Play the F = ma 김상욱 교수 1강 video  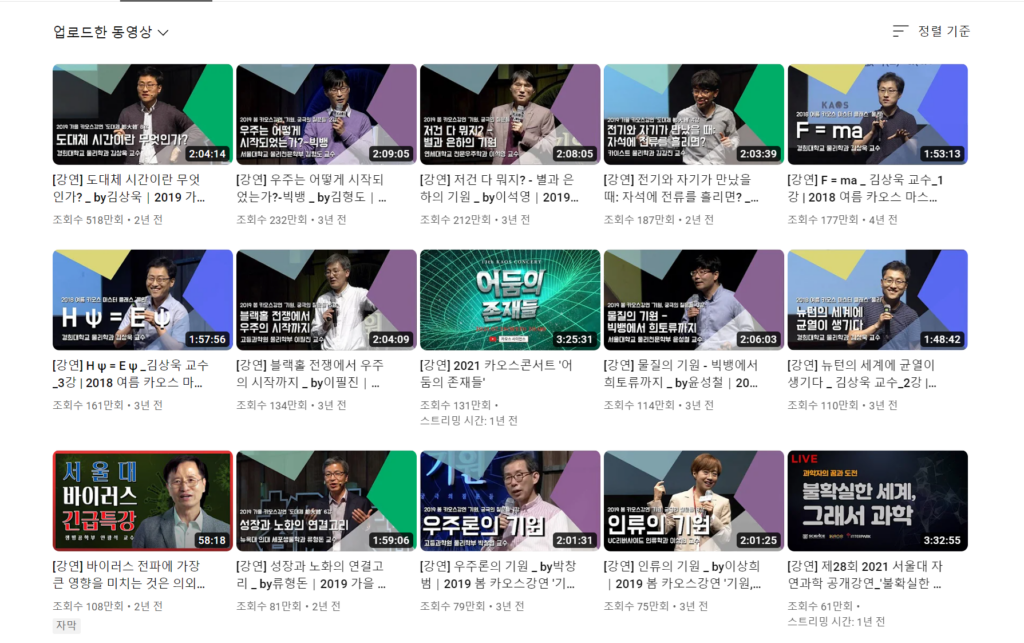click(877, 114)
